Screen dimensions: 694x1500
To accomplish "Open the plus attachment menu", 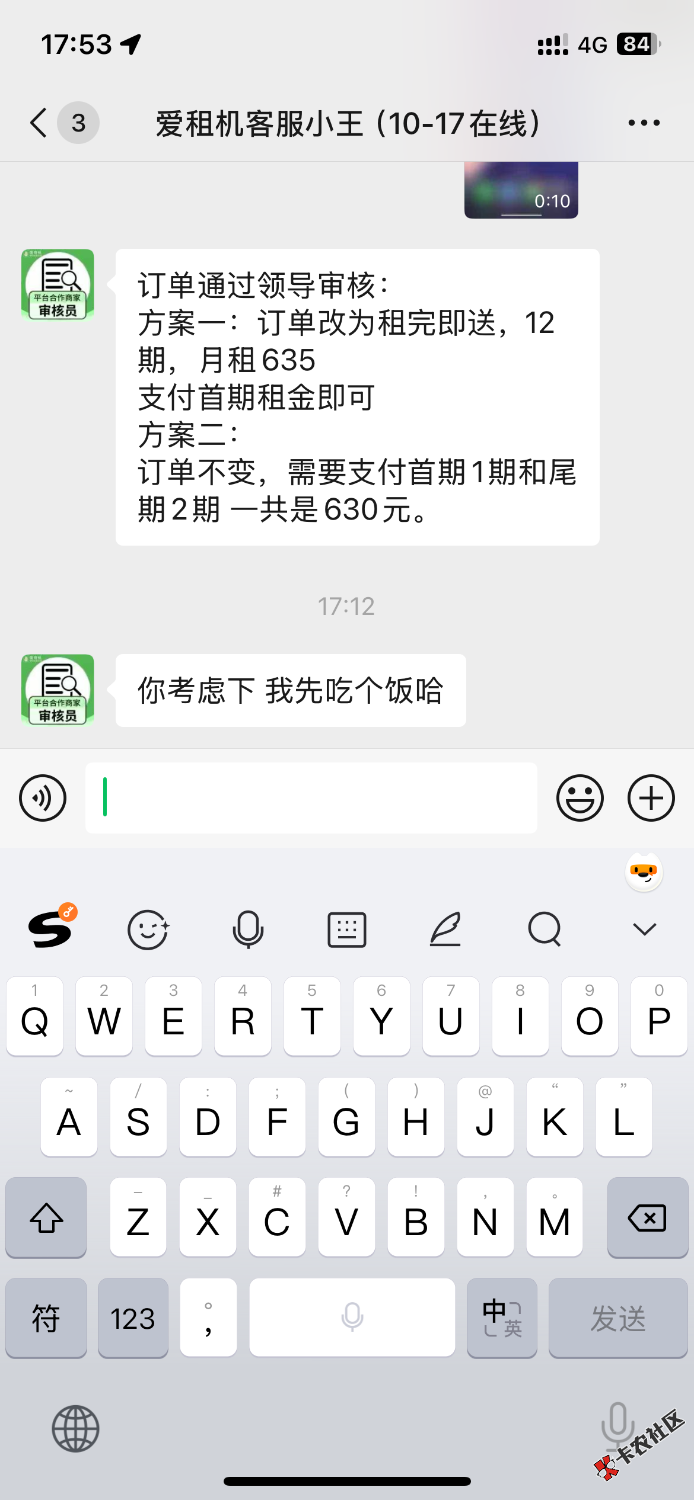I will click(x=651, y=798).
